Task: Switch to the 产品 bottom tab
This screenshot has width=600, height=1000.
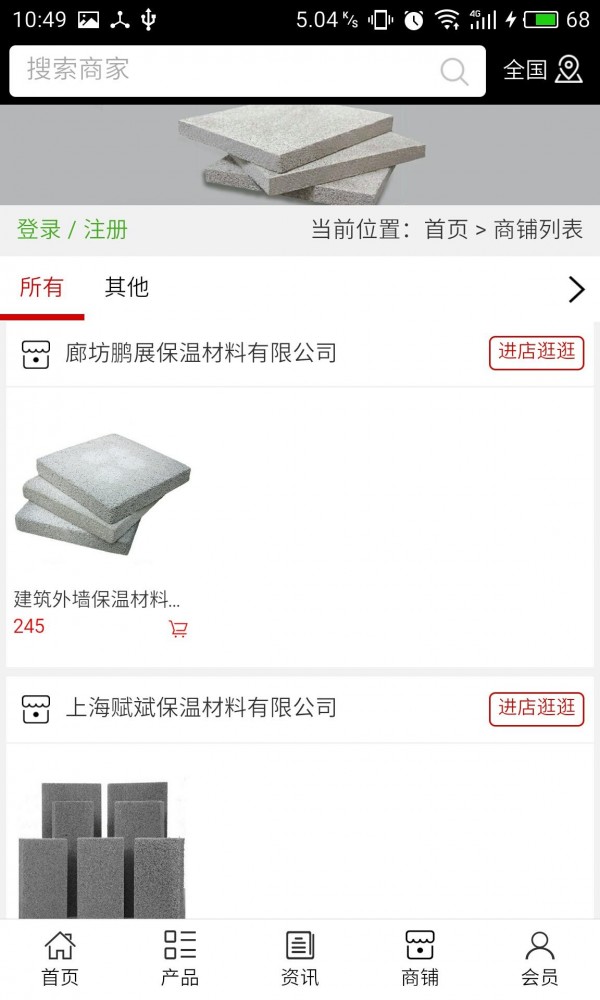Action: tap(180, 959)
